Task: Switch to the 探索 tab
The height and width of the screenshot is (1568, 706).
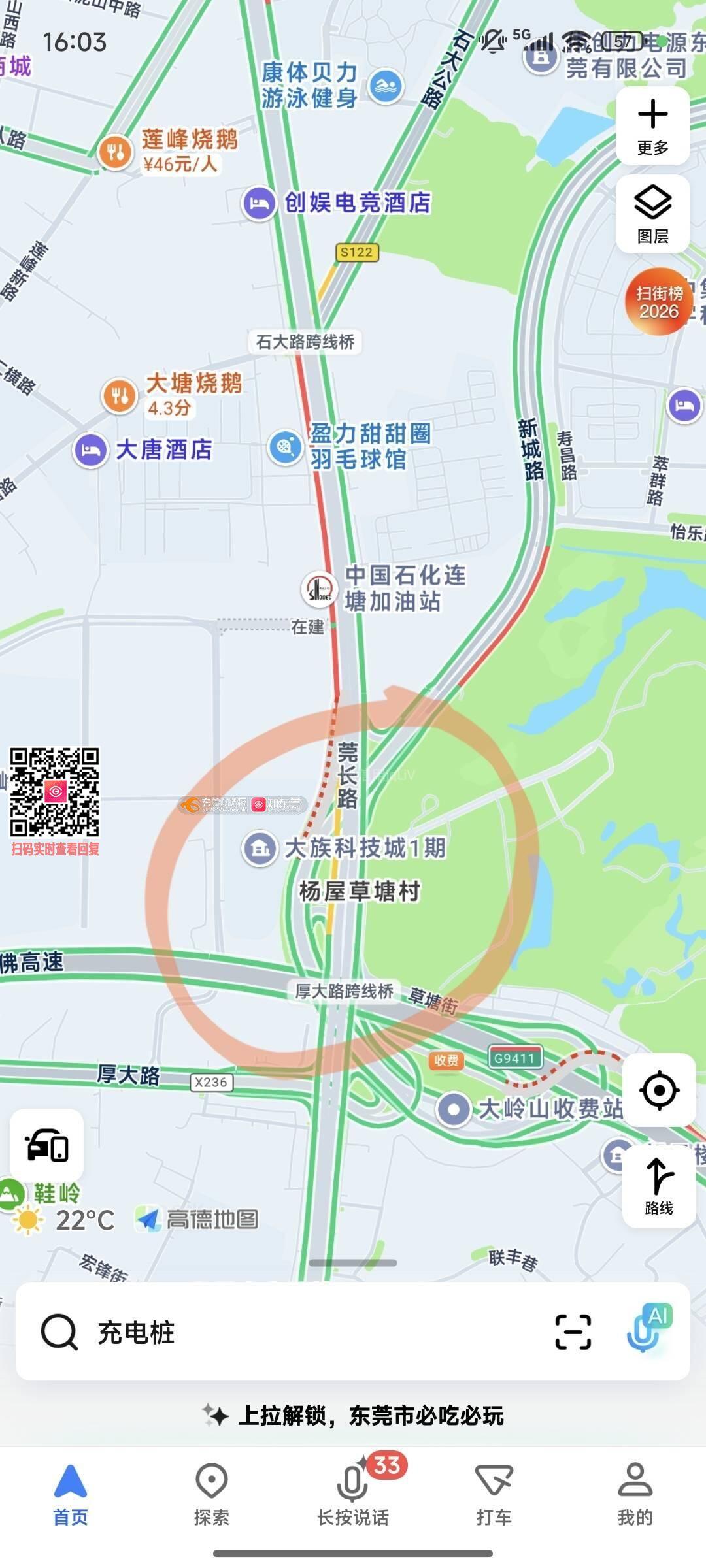Action: 211,1494
